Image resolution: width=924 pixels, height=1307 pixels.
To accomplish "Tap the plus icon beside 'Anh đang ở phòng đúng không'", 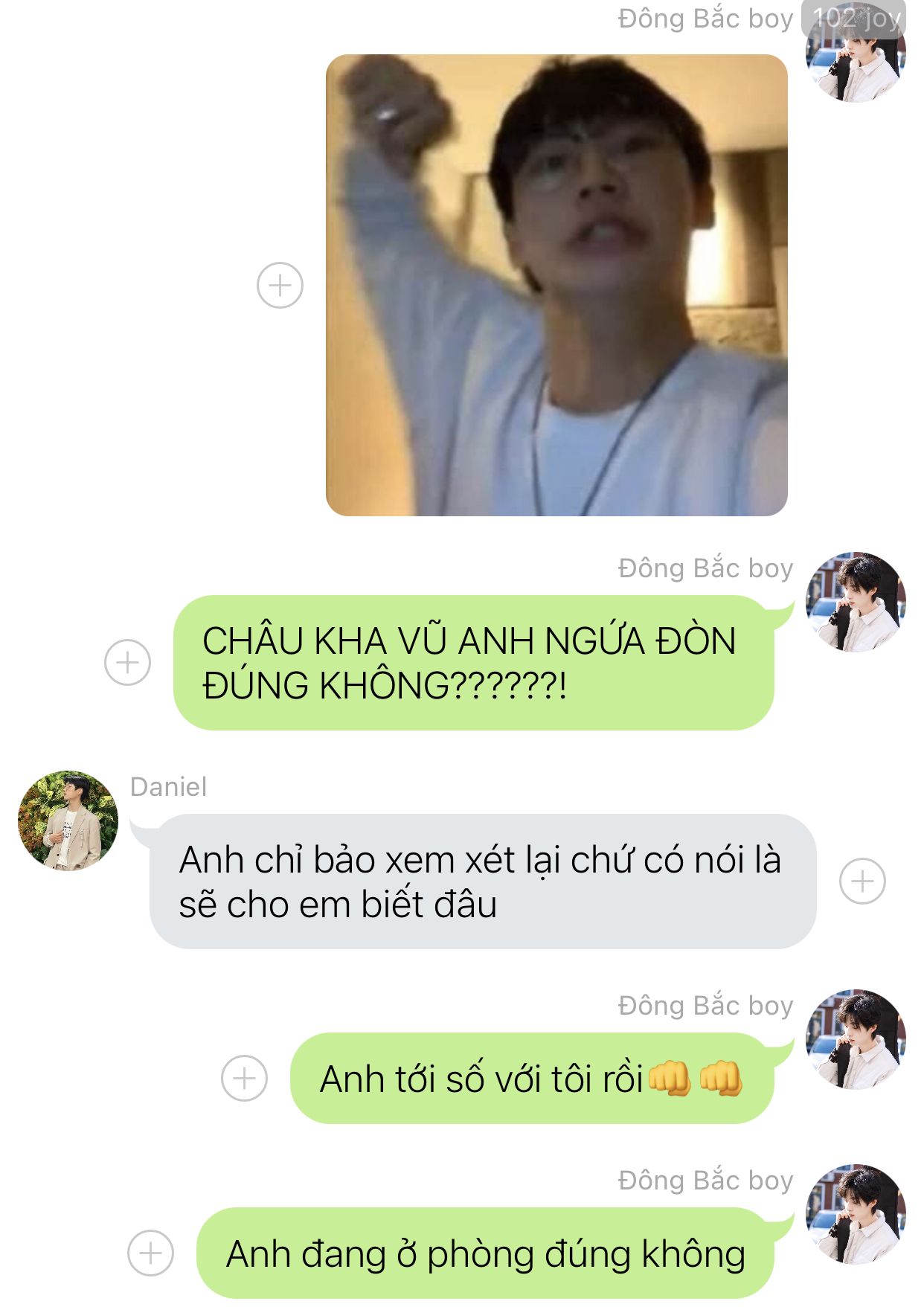I will coord(150,1253).
